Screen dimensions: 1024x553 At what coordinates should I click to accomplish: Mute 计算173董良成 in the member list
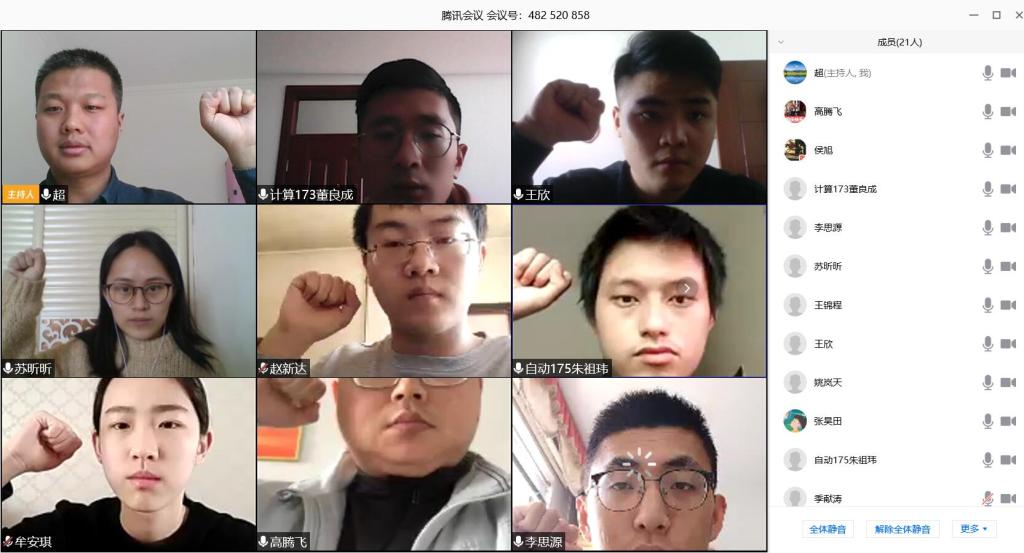pyautogui.click(x=988, y=189)
